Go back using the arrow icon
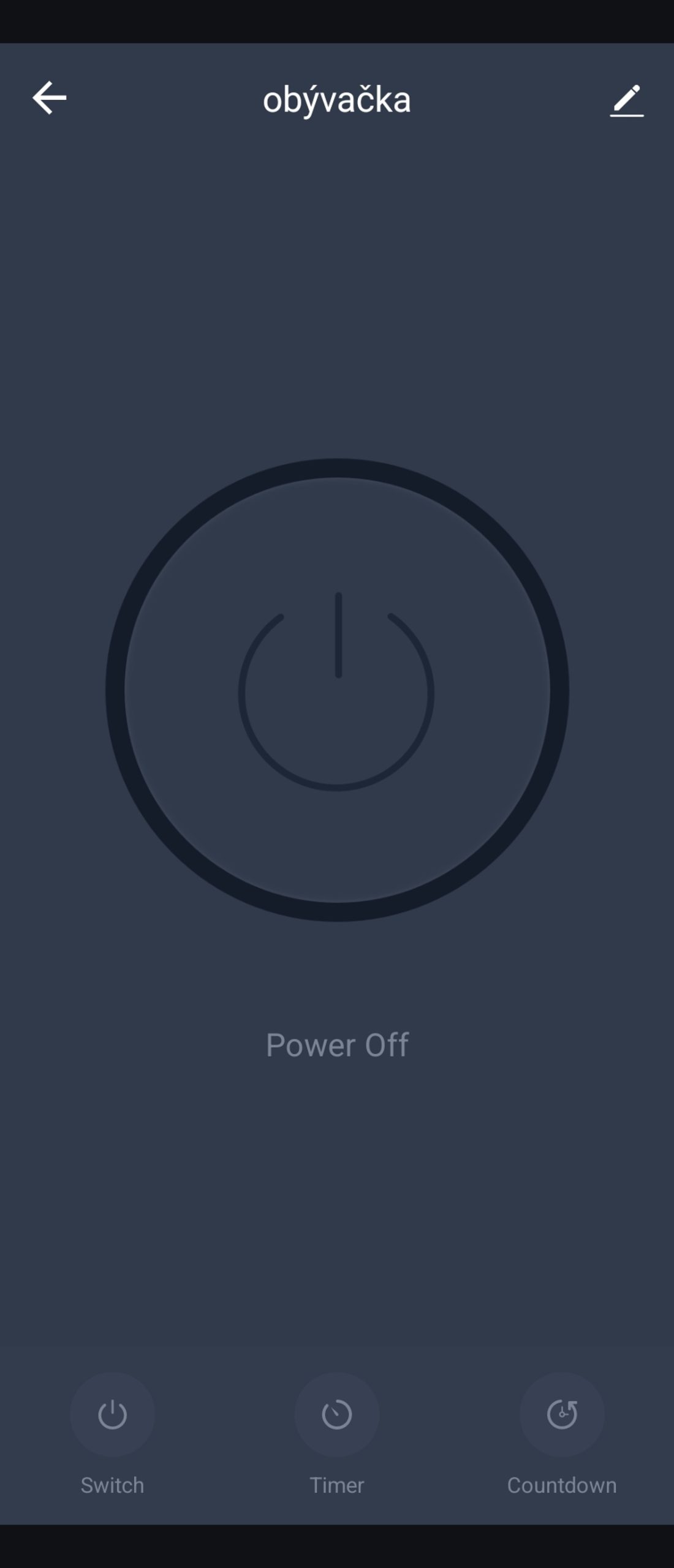This screenshot has width=674, height=1568. (x=49, y=98)
